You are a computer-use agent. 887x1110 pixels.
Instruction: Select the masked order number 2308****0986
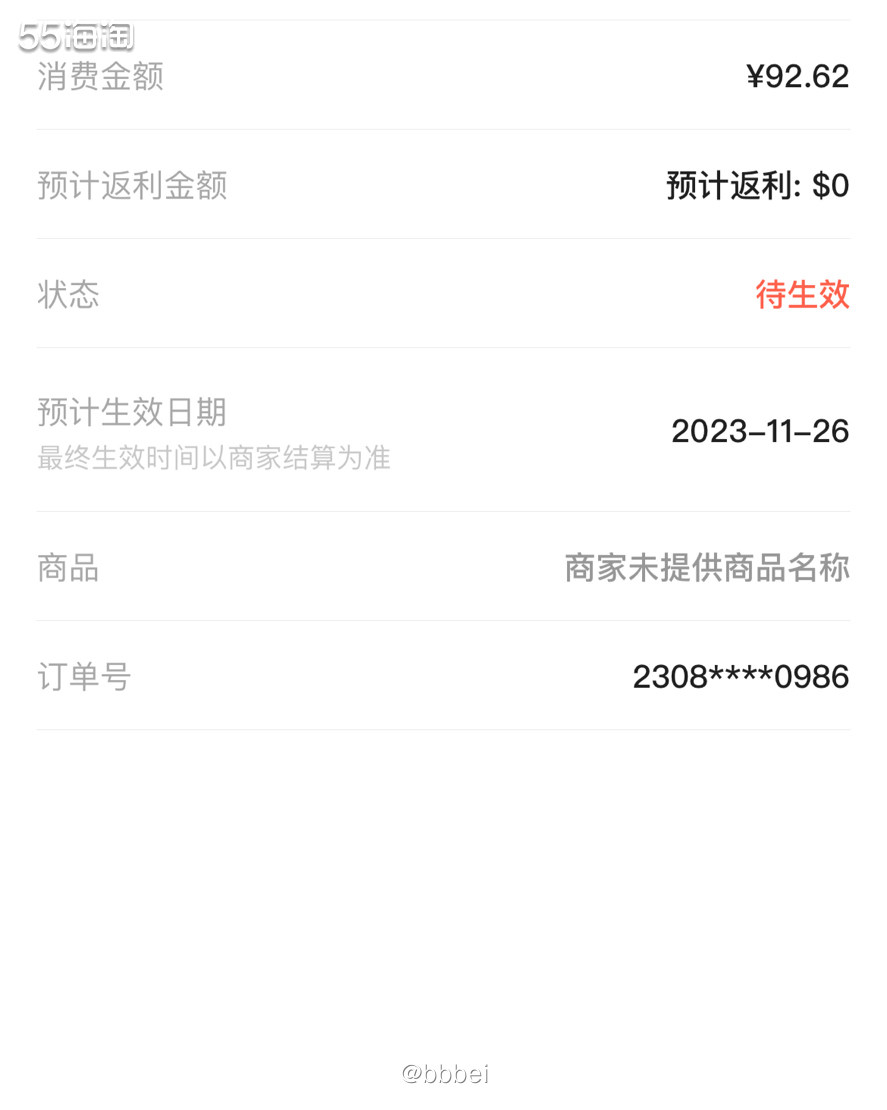[740, 677]
